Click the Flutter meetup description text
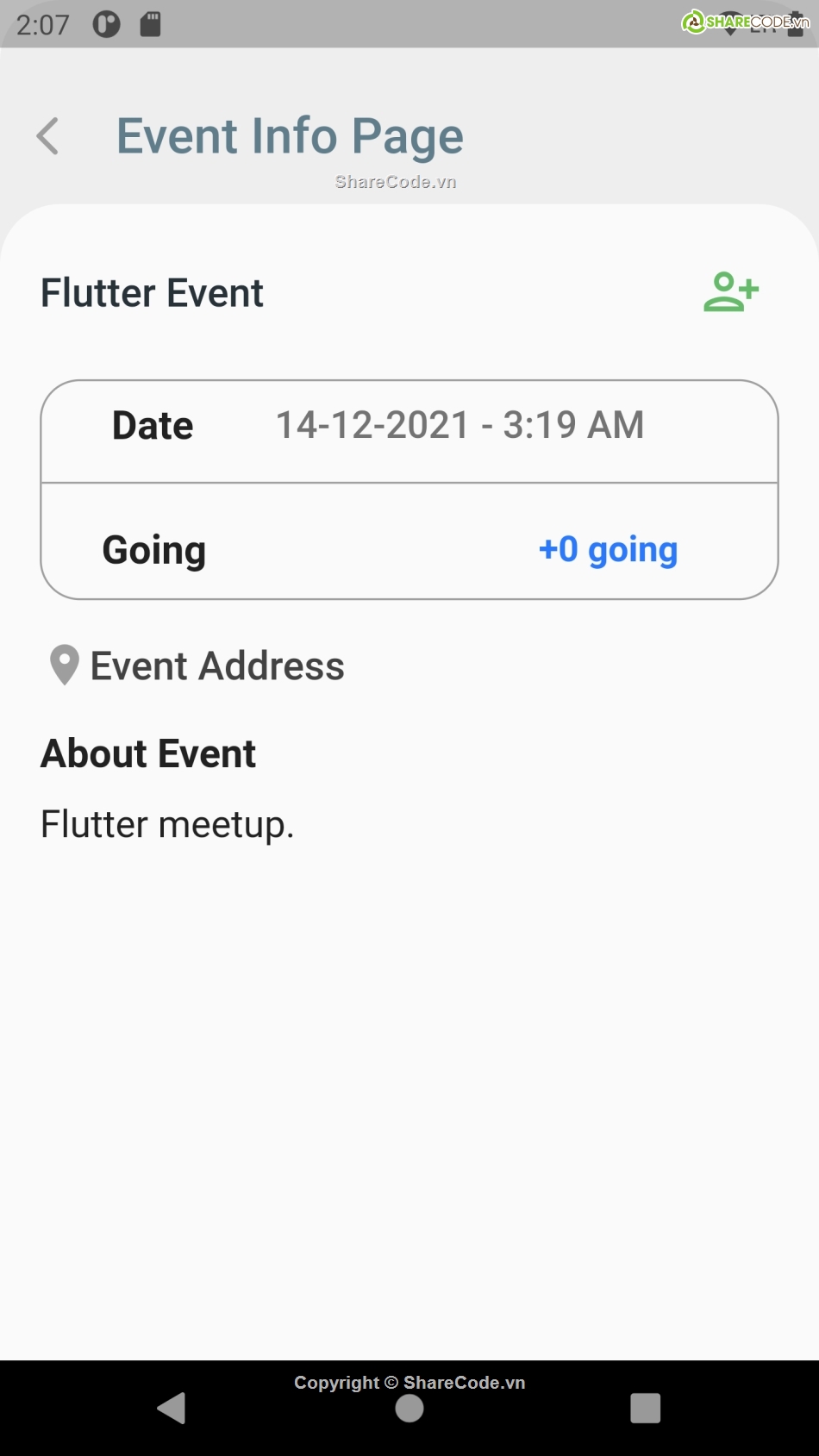Screen dimensions: 819x1456 (166, 824)
